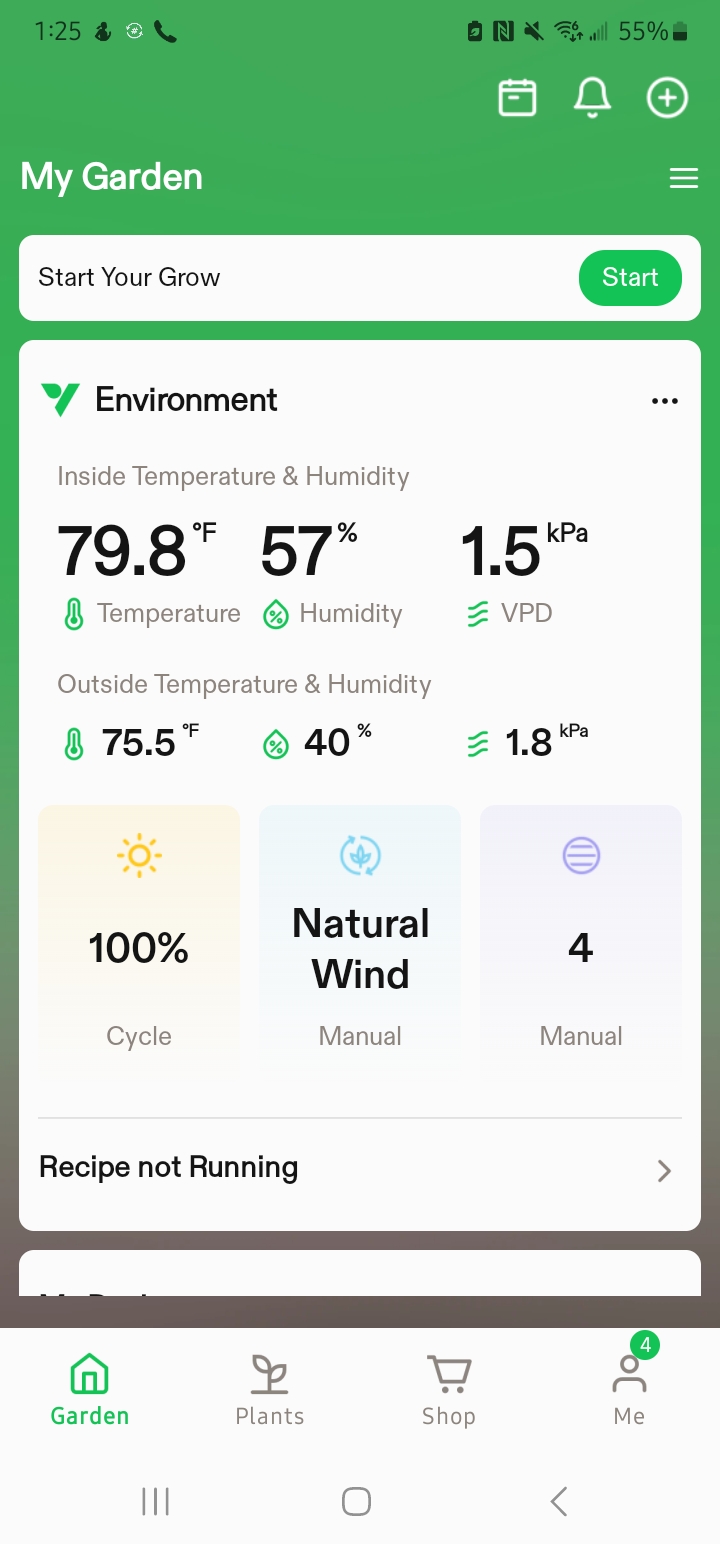Open the level 4 Manual card
This screenshot has width=720, height=1544.
581,940
